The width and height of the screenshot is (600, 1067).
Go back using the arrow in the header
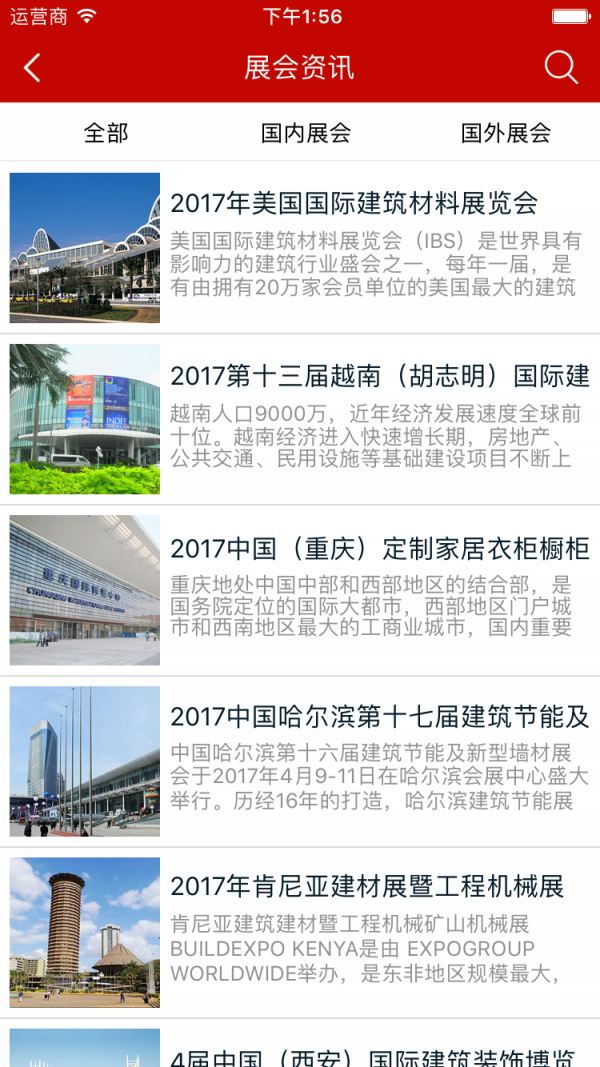[x=32, y=68]
